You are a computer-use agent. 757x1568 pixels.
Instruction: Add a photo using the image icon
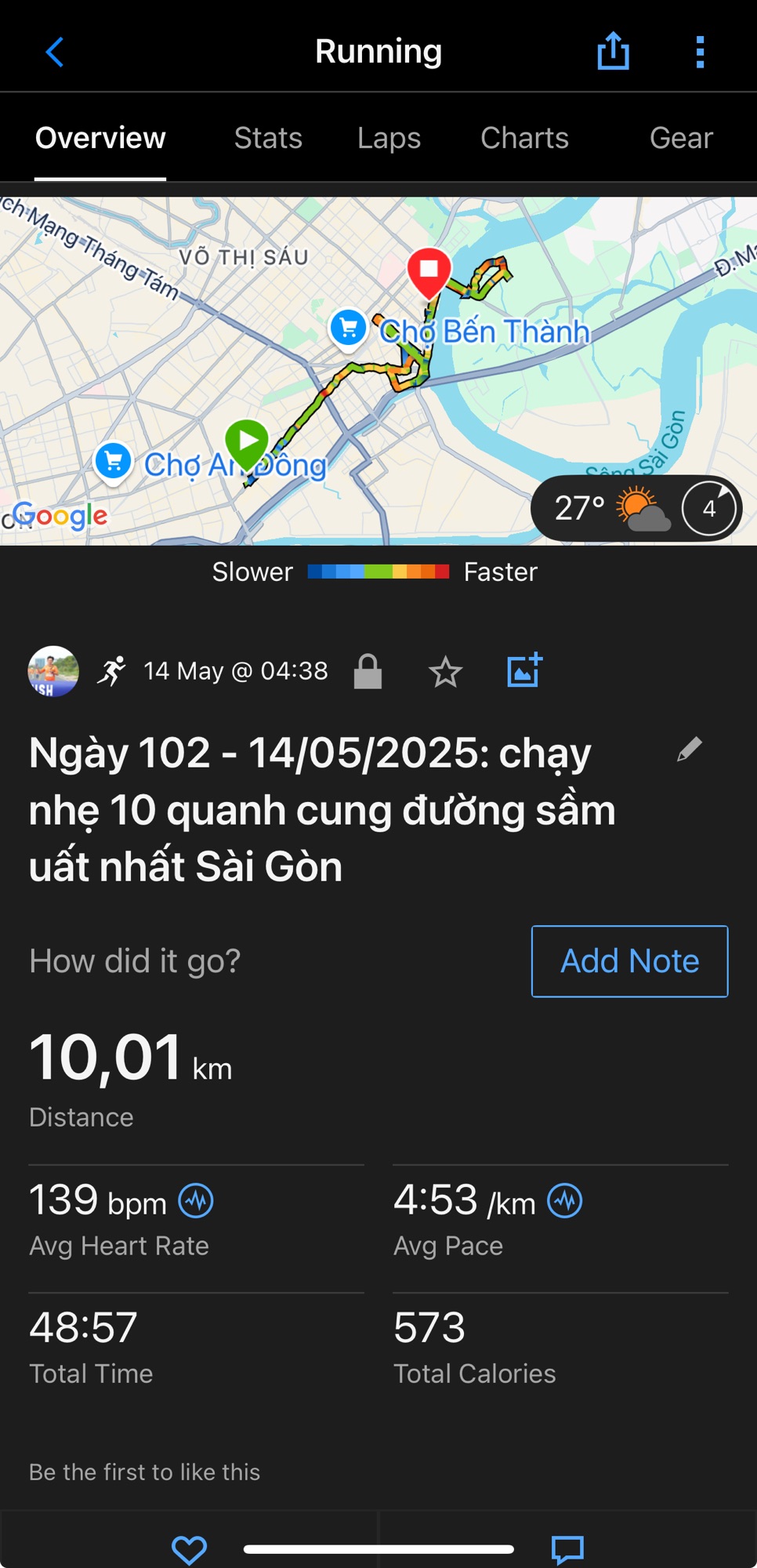[x=523, y=670]
